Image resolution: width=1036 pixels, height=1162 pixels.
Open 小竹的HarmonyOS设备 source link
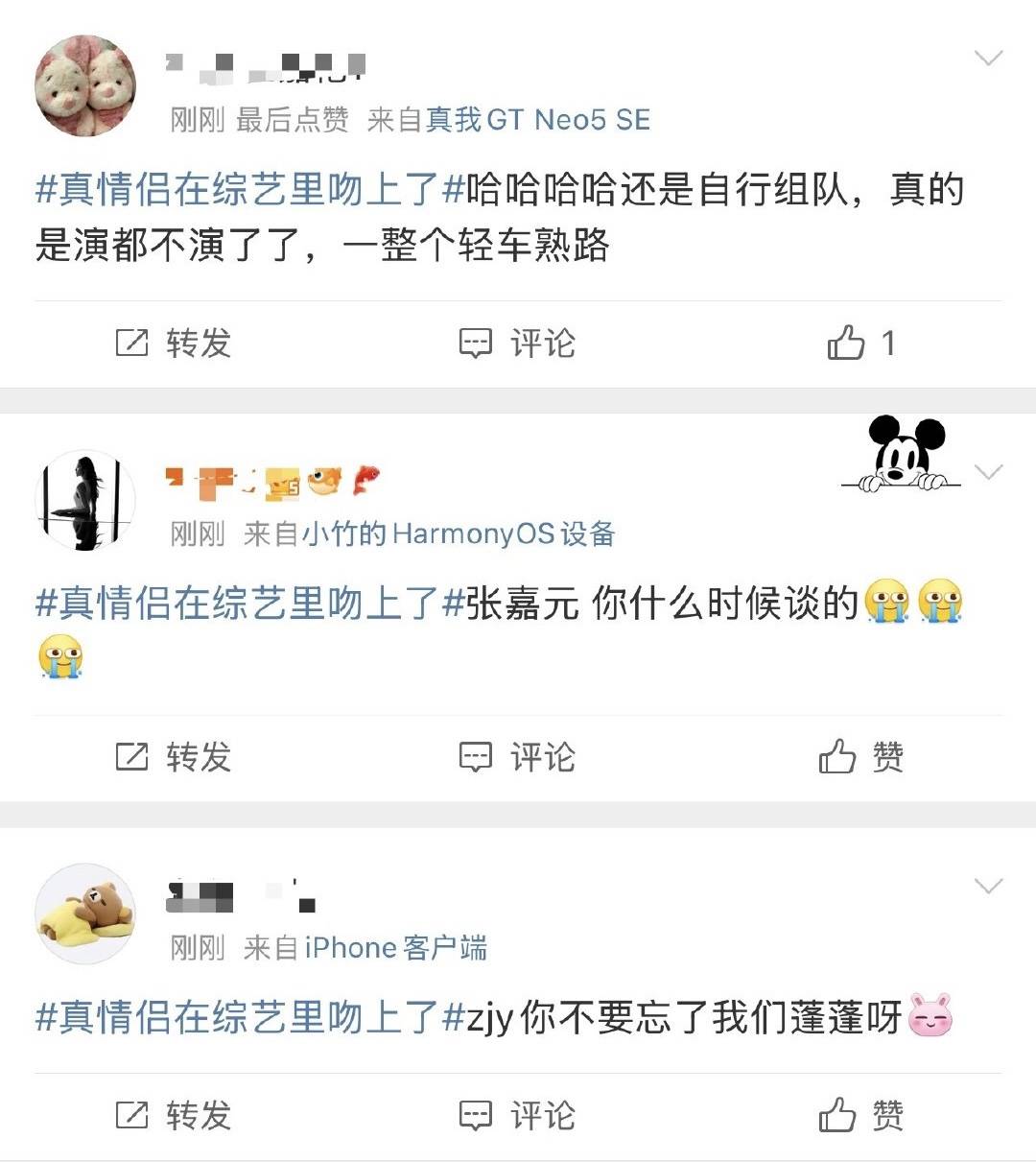point(459,534)
